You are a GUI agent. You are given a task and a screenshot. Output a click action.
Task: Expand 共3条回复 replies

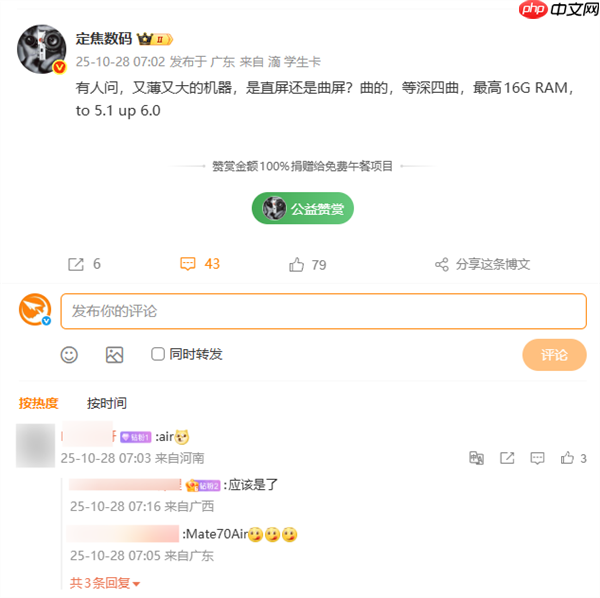(105, 582)
